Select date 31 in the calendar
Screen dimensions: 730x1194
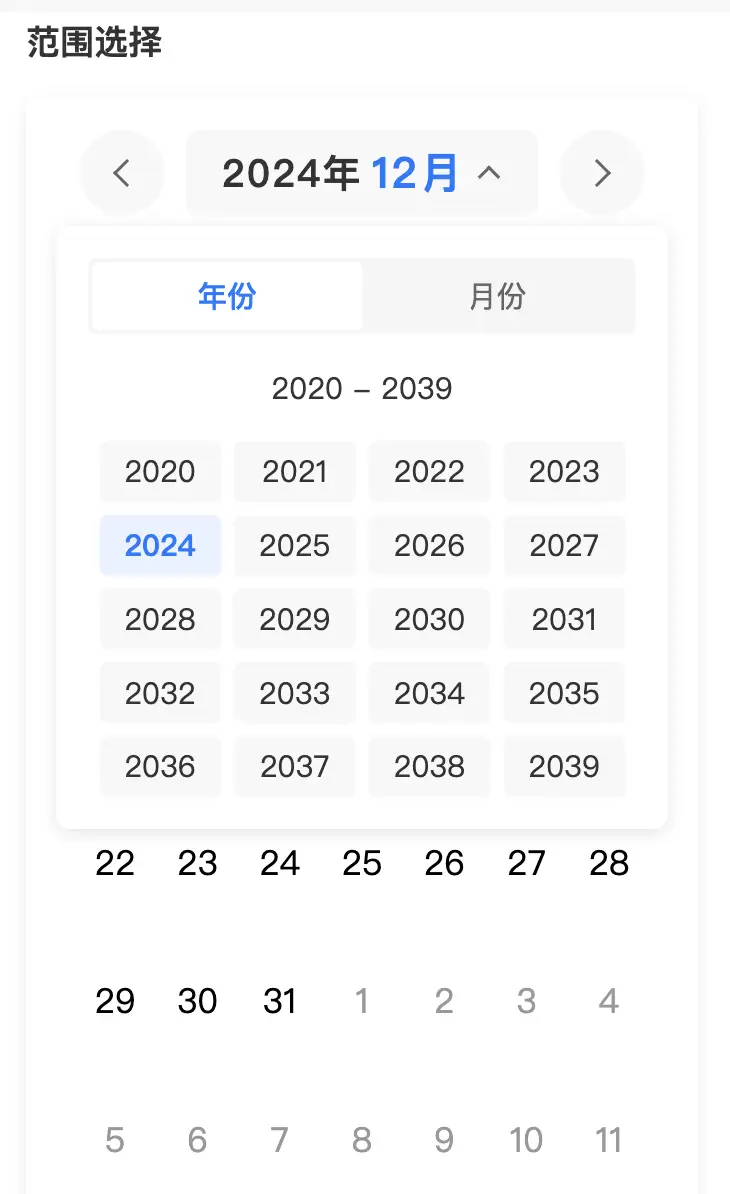pos(279,1001)
